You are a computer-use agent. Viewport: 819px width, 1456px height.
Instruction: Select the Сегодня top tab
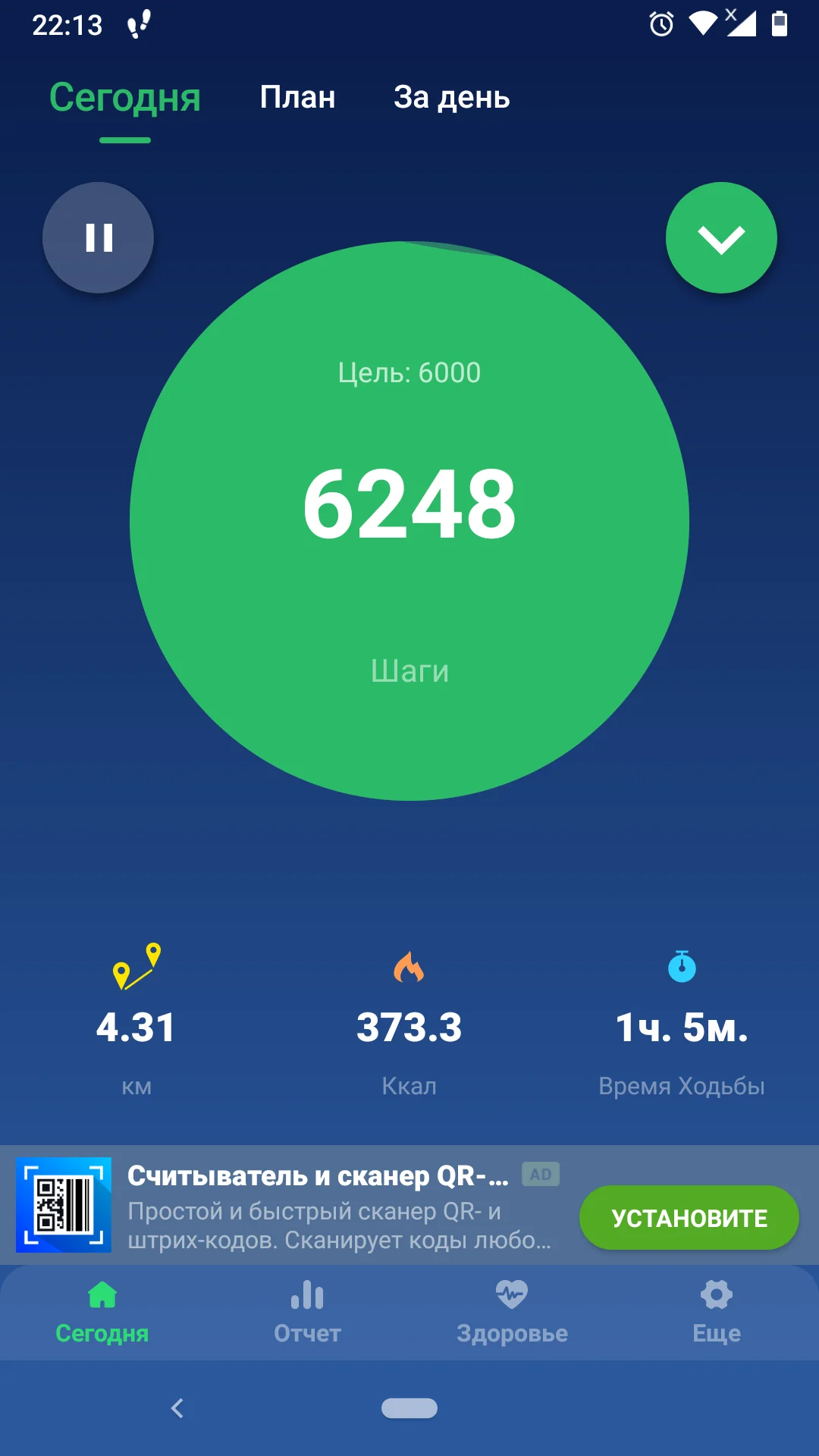(x=125, y=99)
